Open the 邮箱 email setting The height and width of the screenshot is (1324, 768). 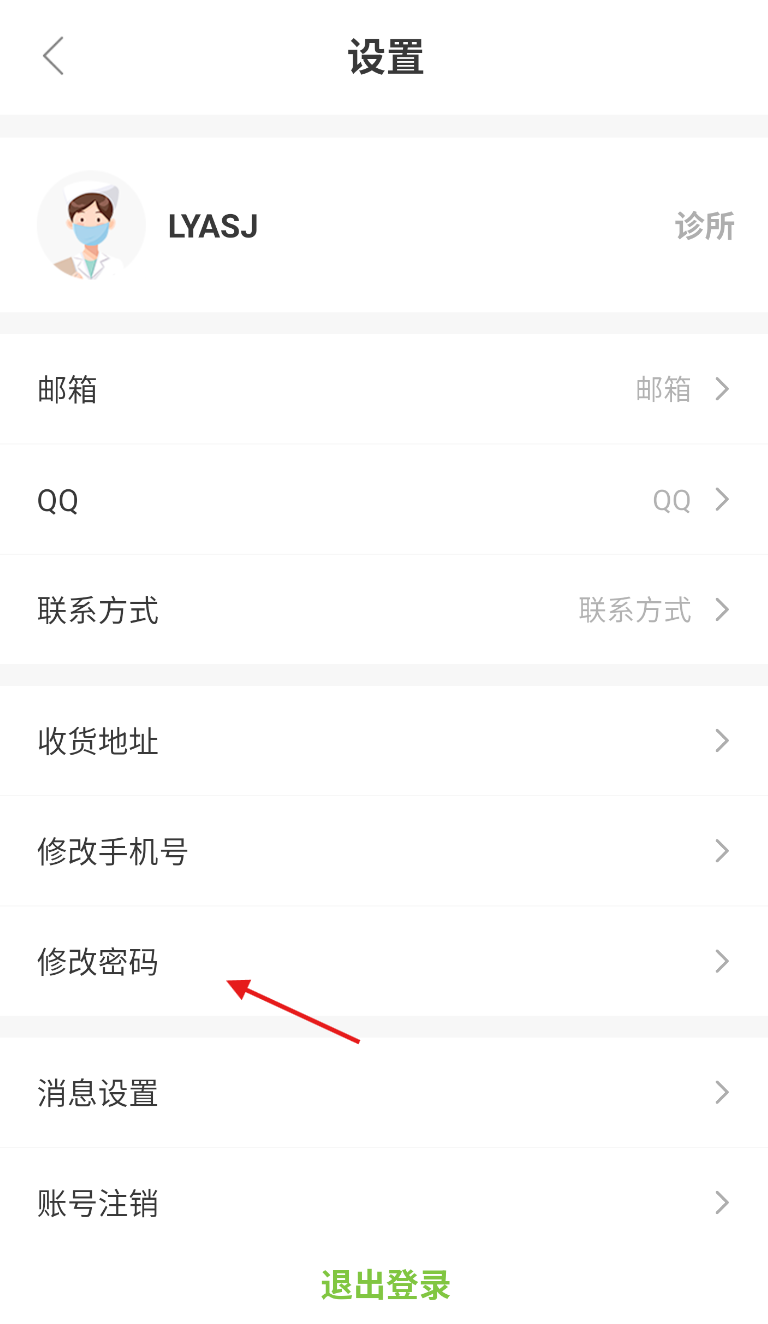(384, 389)
